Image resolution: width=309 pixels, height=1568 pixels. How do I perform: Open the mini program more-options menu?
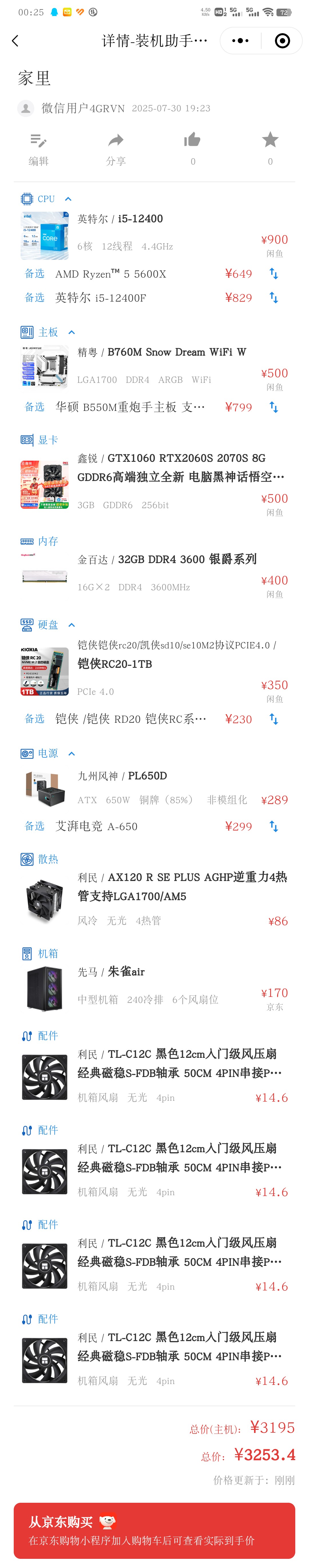[240, 41]
